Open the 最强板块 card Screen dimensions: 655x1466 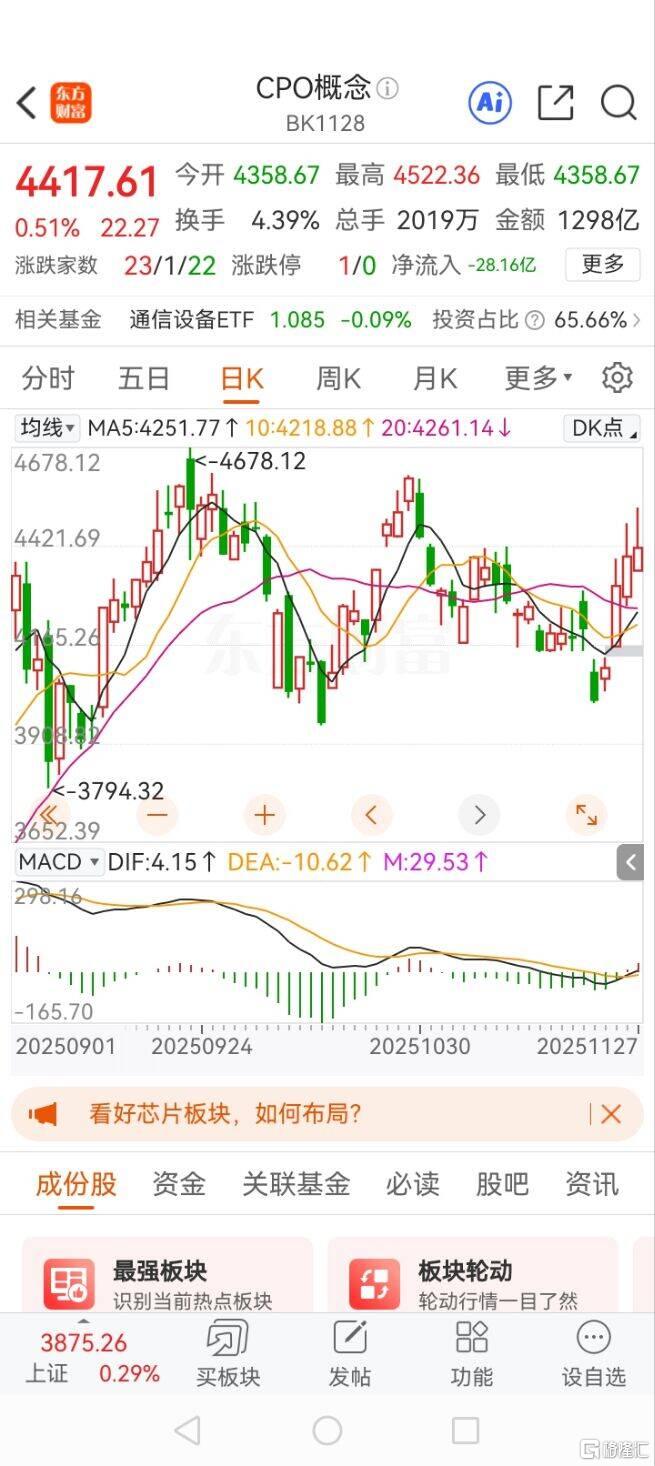point(167,1283)
